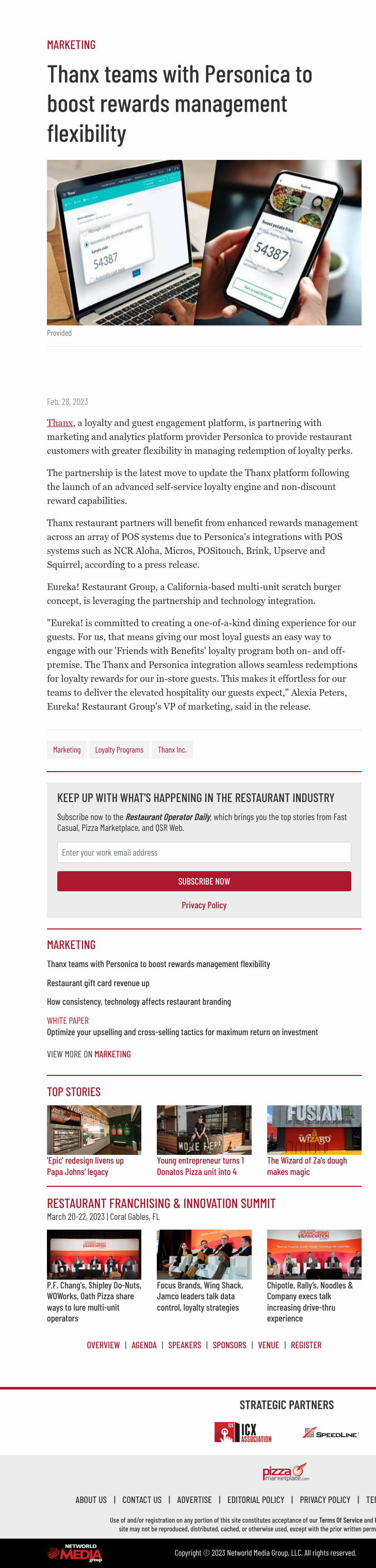Screen dimensions: 376x1568
Task: Tap the Subscribe Now button
Action: click(x=204, y=881)
